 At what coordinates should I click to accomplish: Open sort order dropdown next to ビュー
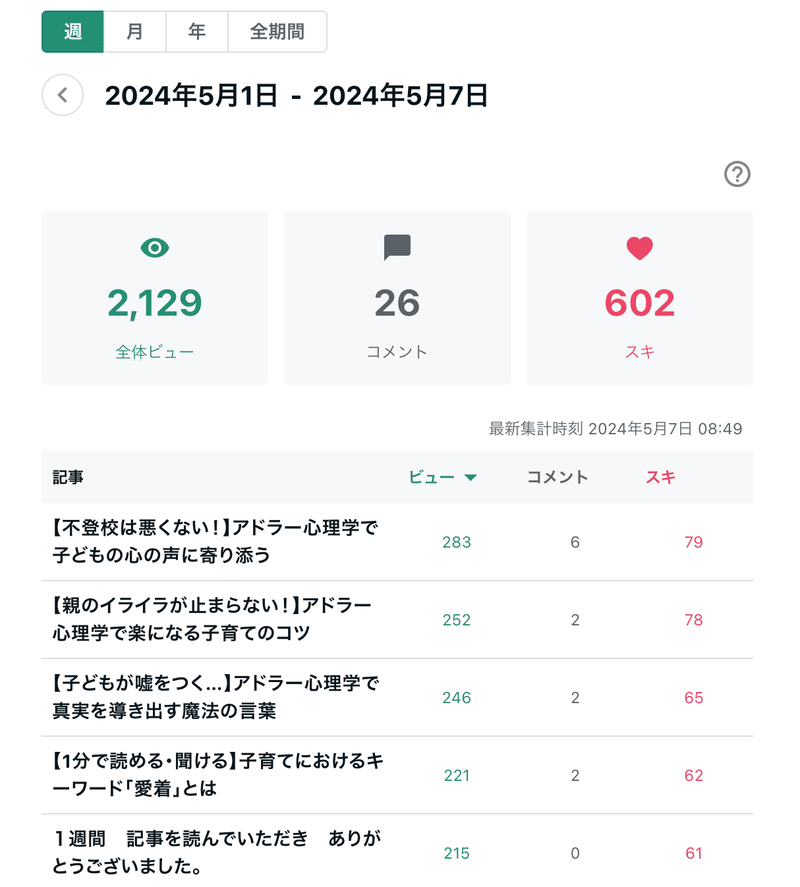[472, 478]
